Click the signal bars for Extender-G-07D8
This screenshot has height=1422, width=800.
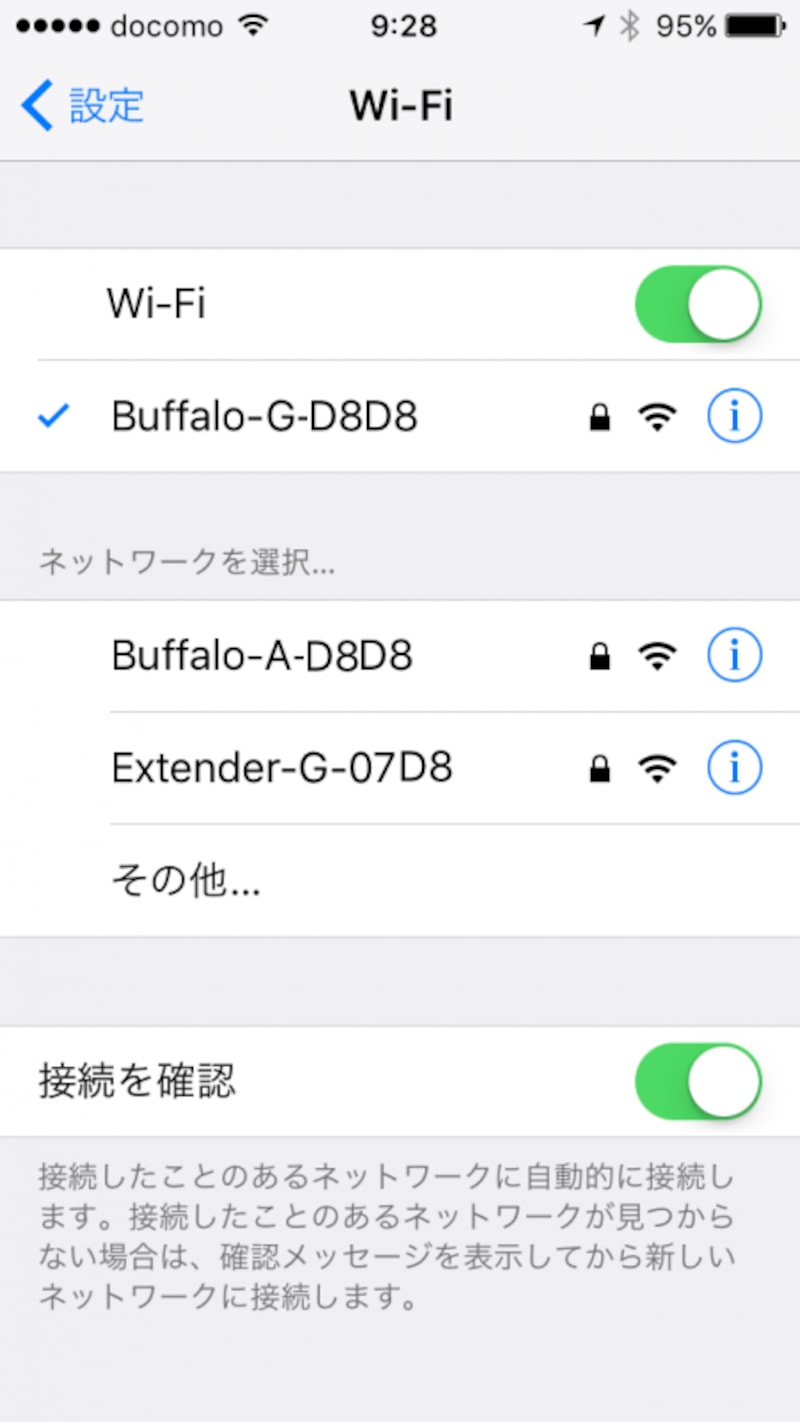pyautogui.click(x=657, y=768)
